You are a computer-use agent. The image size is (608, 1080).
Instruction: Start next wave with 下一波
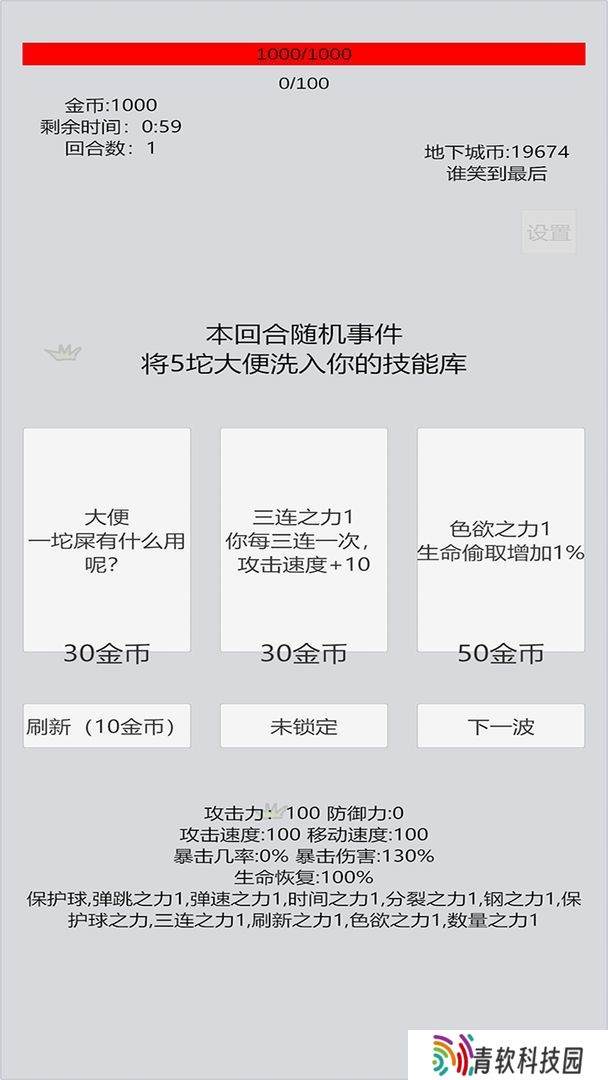tap(501, 726)
